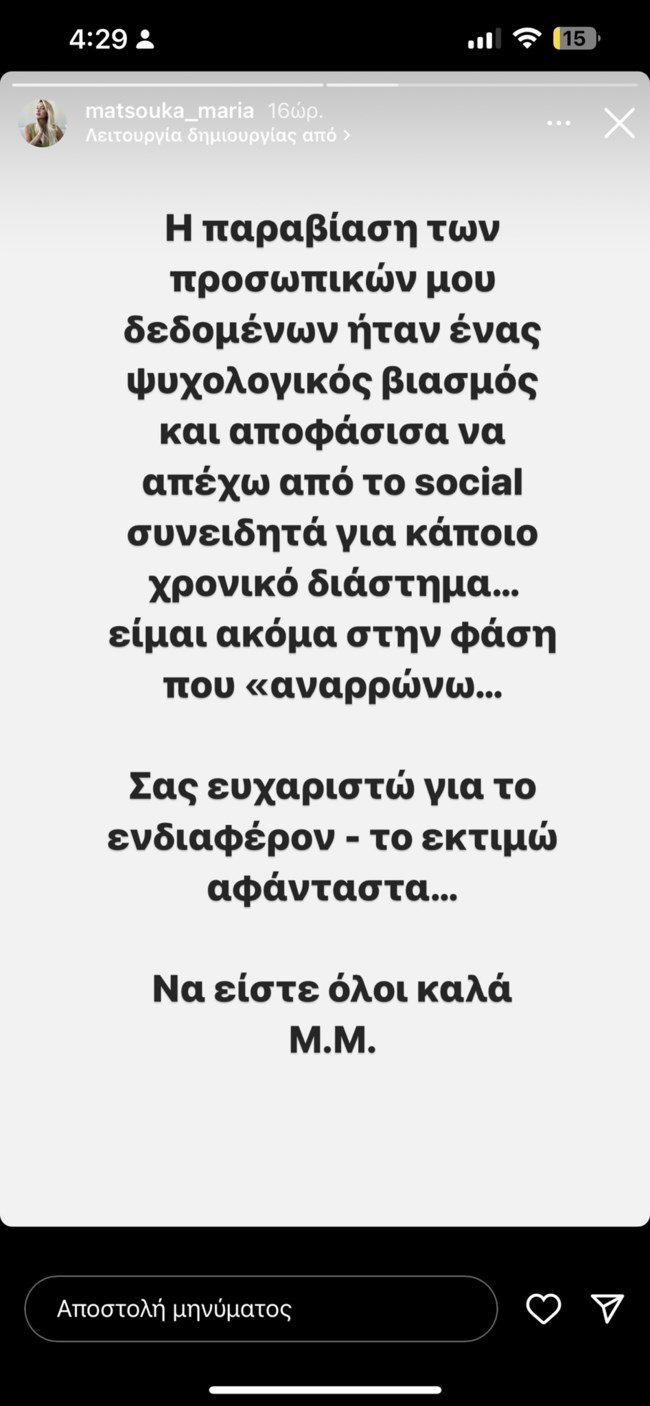Like this story with the heart
Viewport: 650px width, 1406px height.
(x=543, y=1308)
